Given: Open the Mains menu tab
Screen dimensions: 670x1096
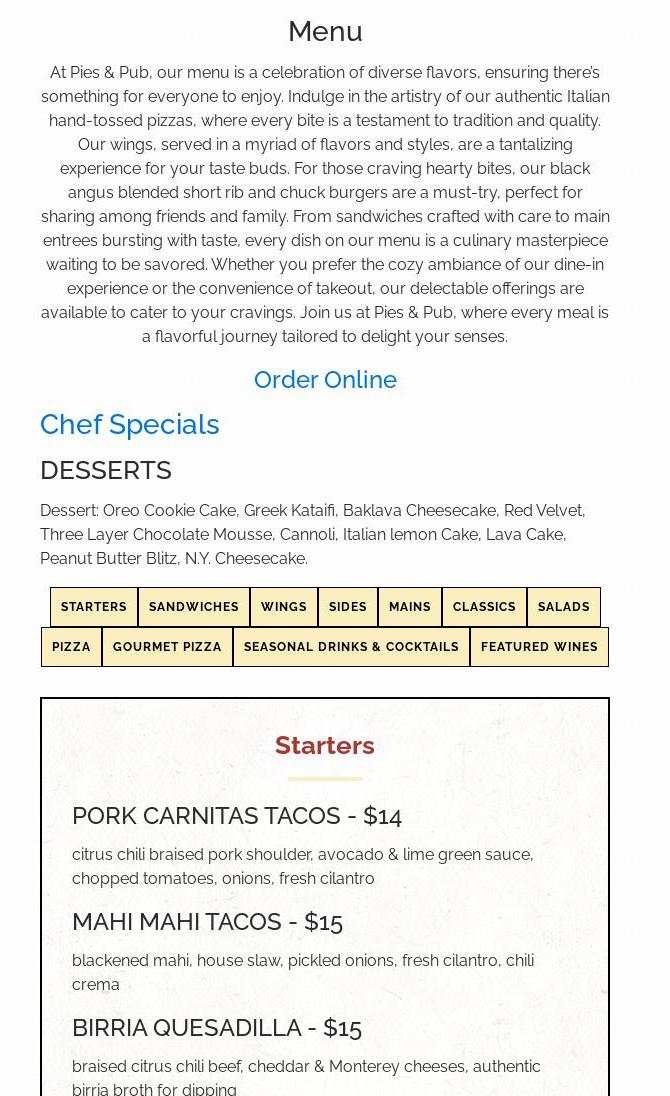Looking at the screenshot, I should pyautogui.click(x=410, y=607).
